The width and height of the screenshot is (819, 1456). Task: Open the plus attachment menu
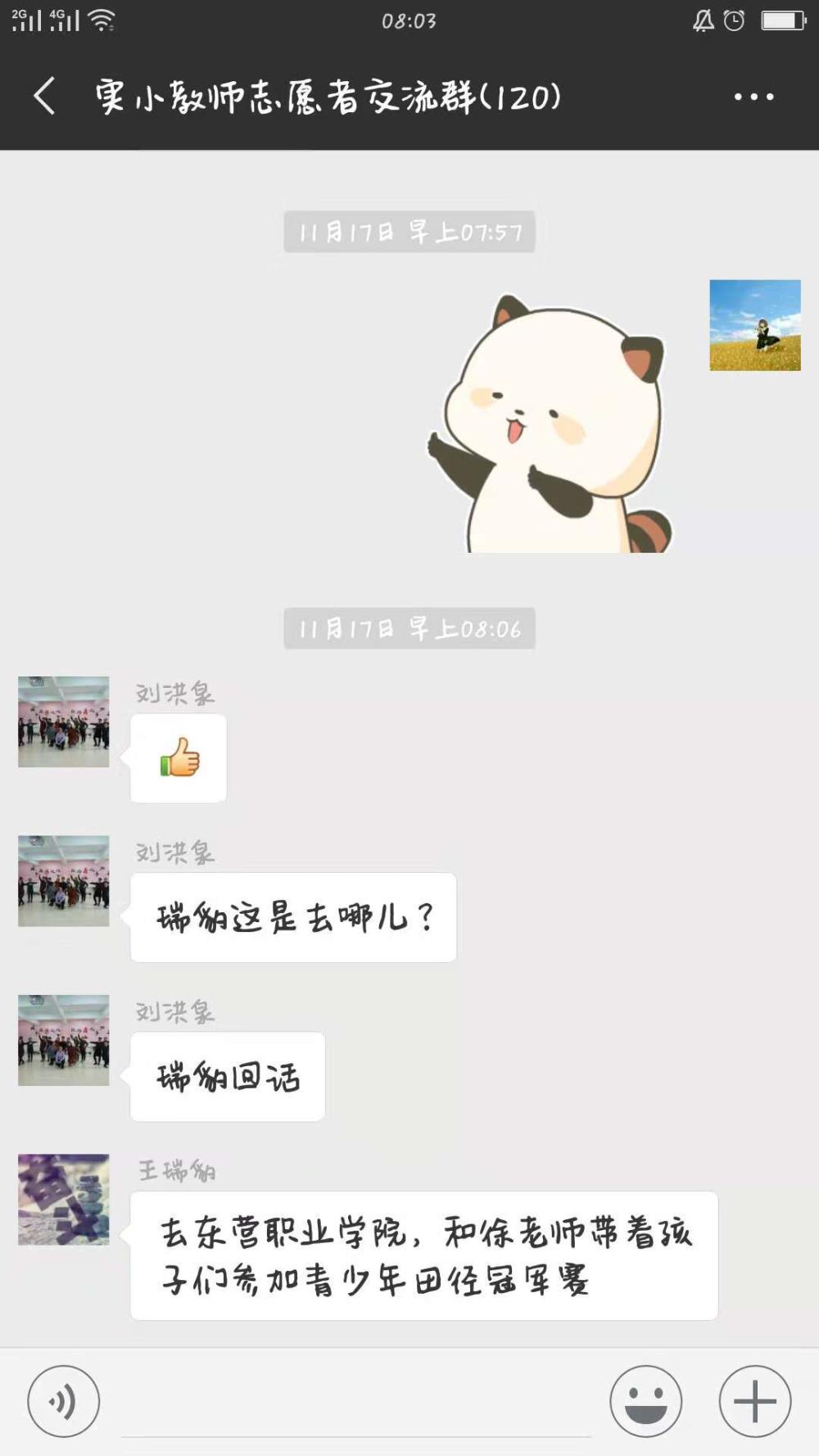coord(755,1401)
